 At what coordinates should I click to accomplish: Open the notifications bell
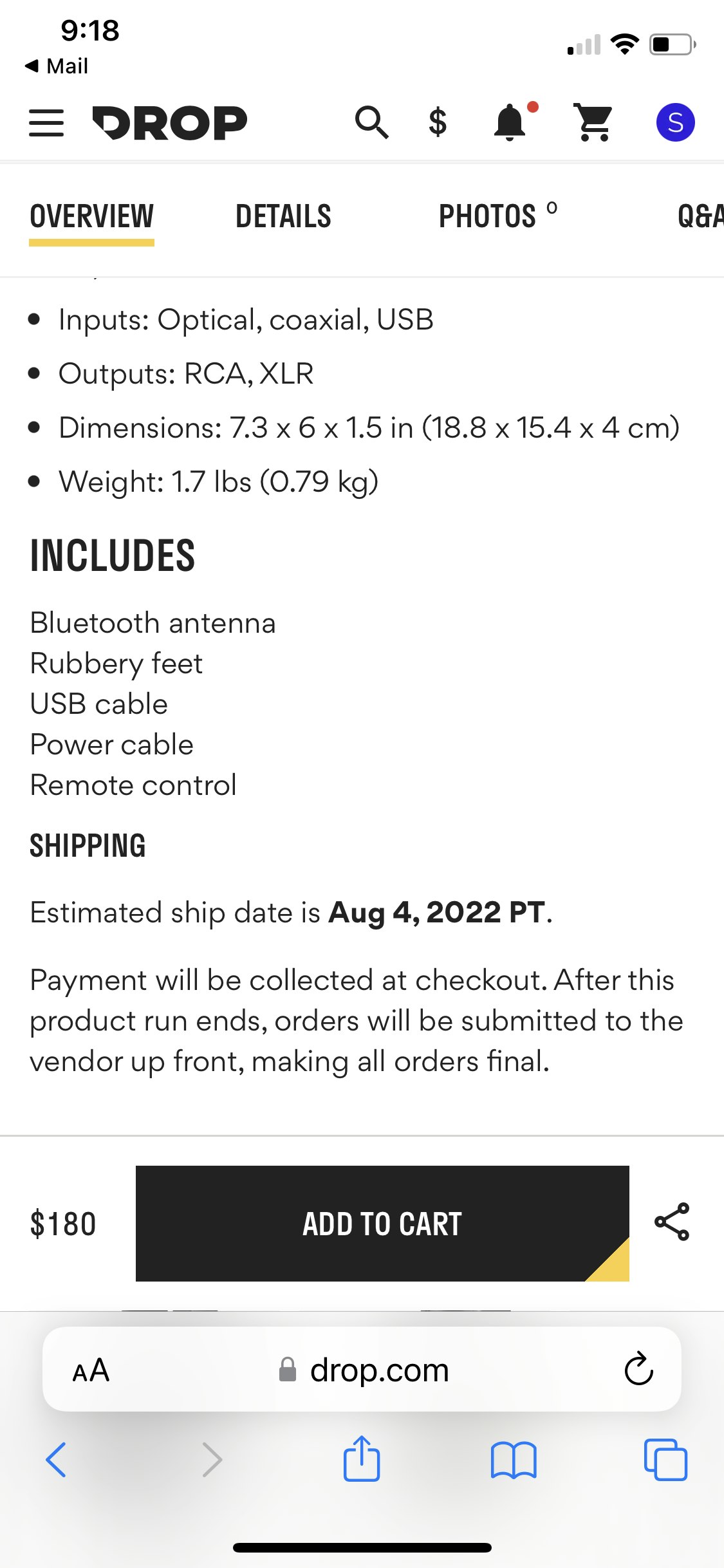click(x=511, y=122)
